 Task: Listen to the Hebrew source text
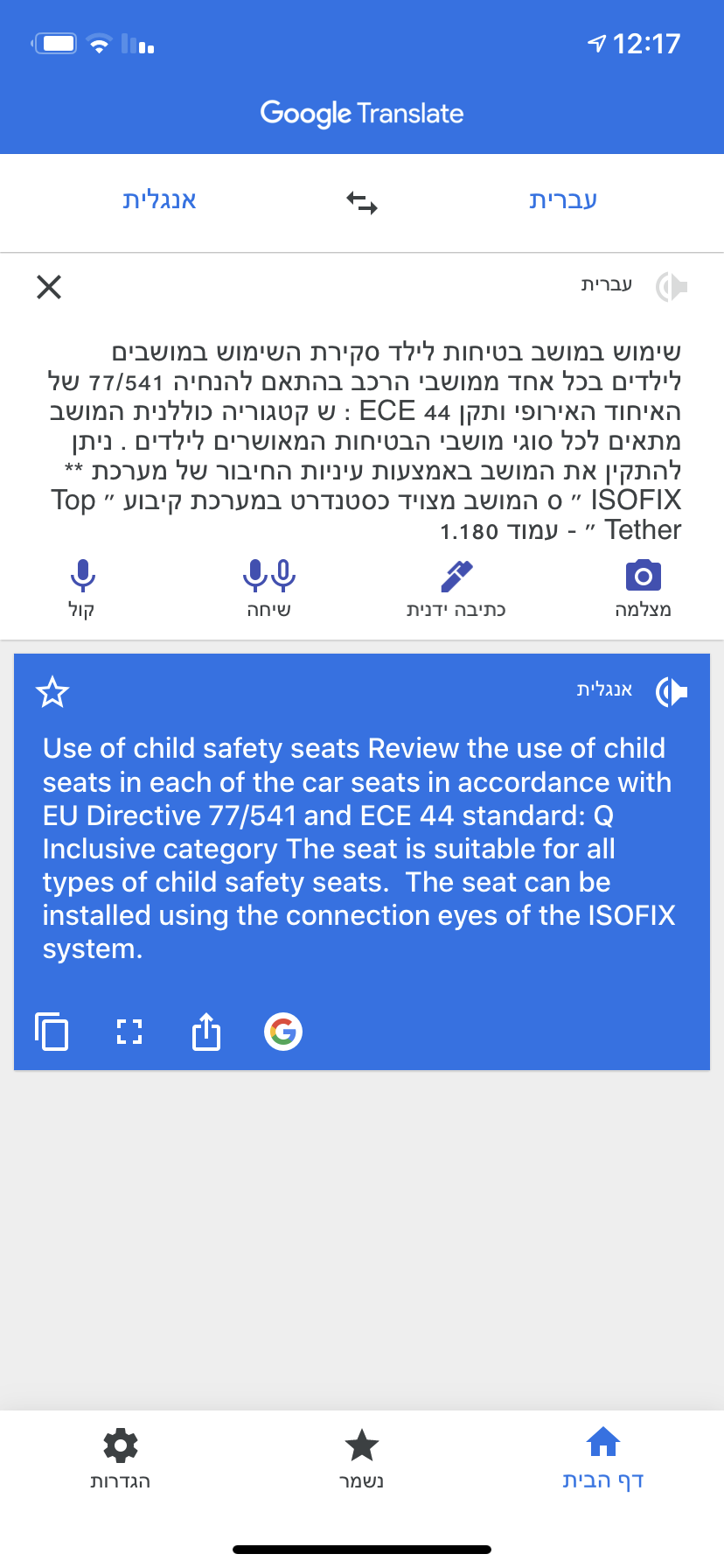click(672, 286)
